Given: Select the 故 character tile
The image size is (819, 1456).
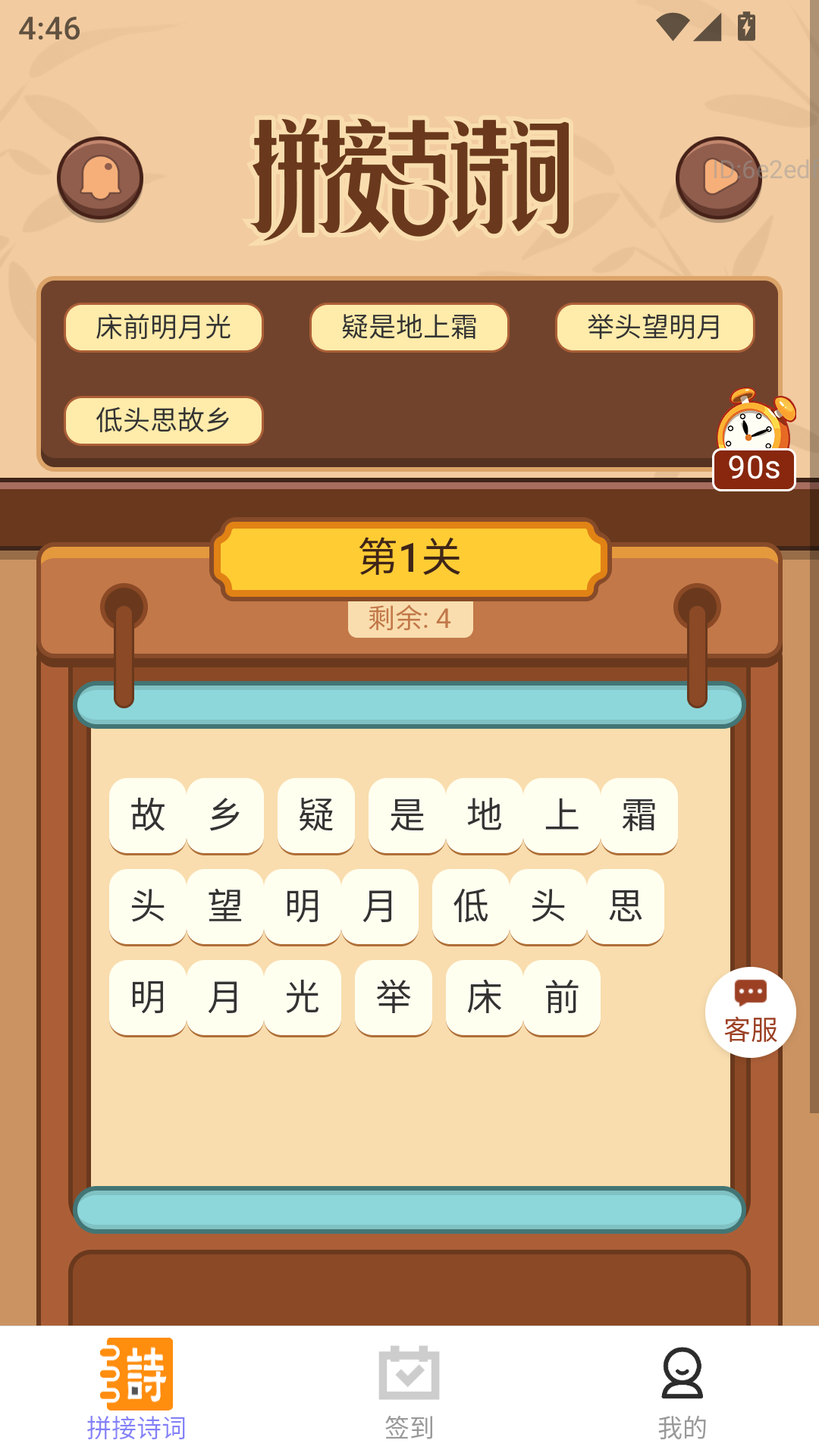Looking at the screenshot, I should (x=147, y=816).
